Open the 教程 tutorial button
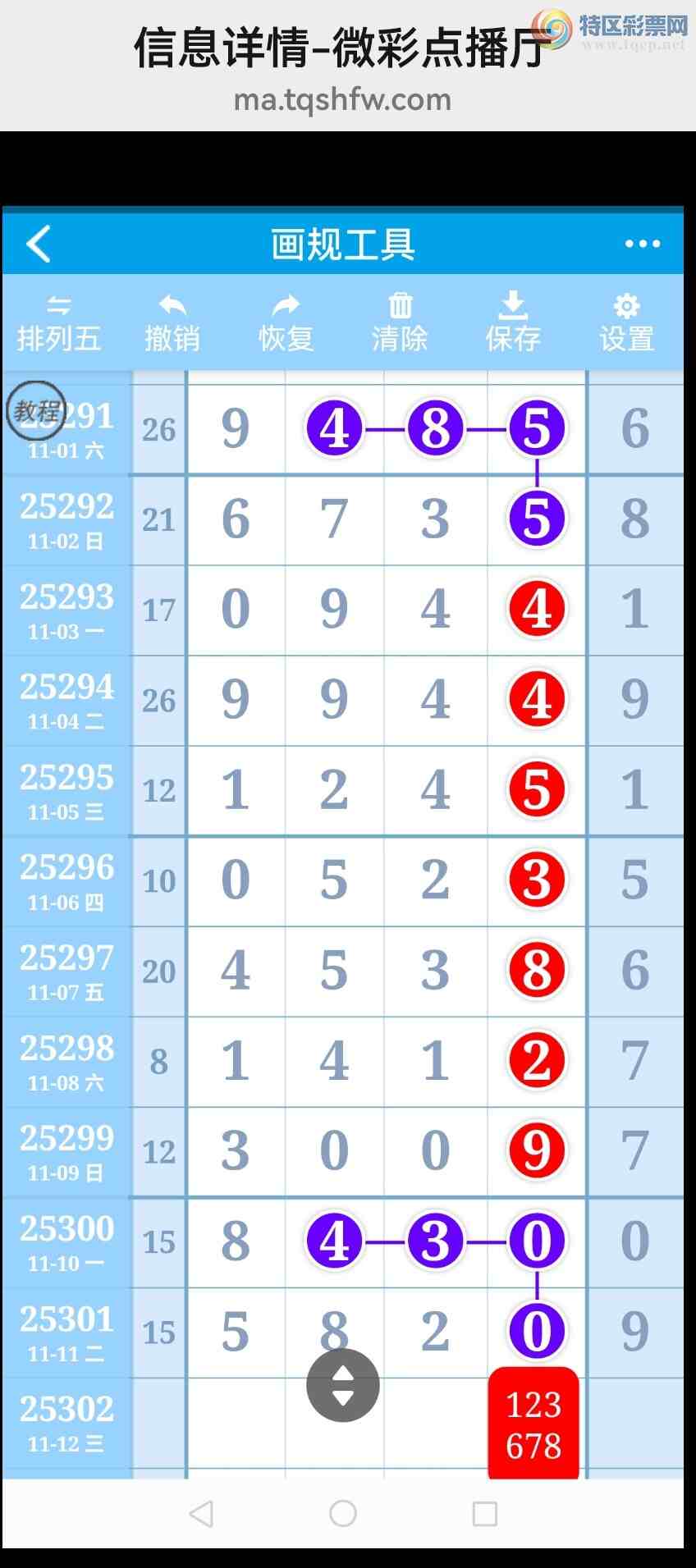Screen dimensions: 696x1568 click(x=36, y=410)
